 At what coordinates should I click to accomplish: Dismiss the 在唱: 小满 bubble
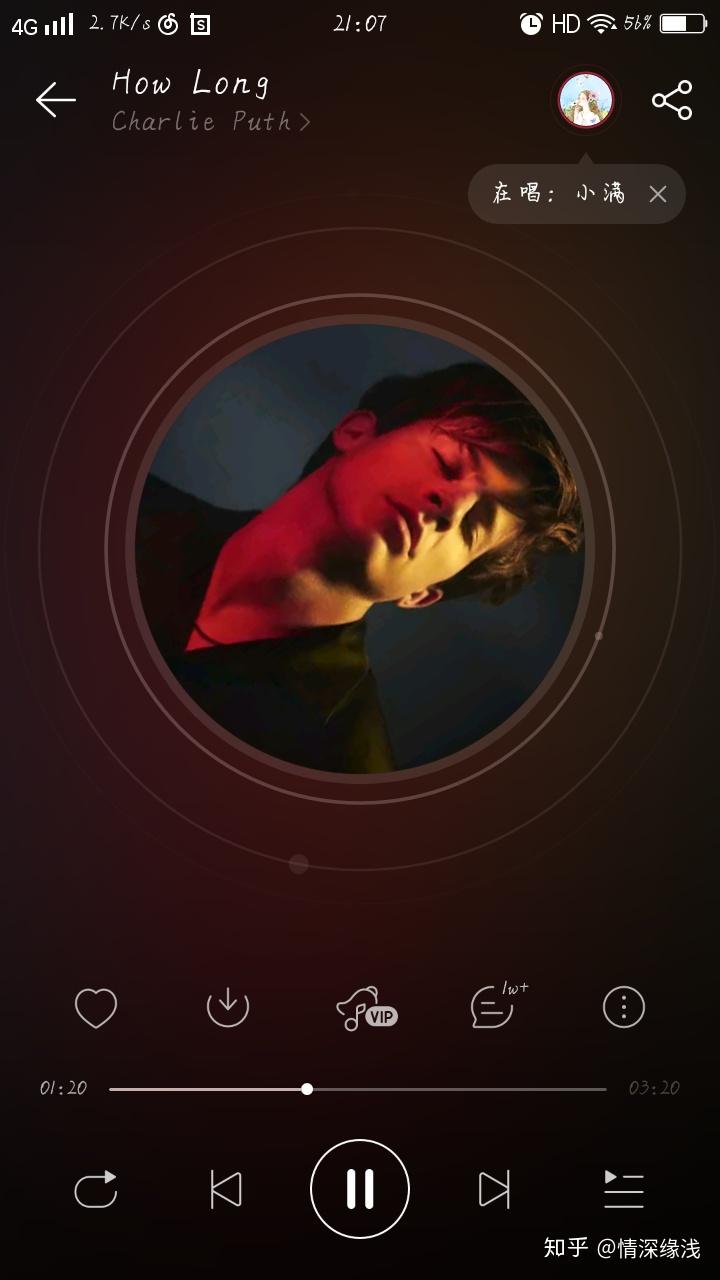(657, 194)
